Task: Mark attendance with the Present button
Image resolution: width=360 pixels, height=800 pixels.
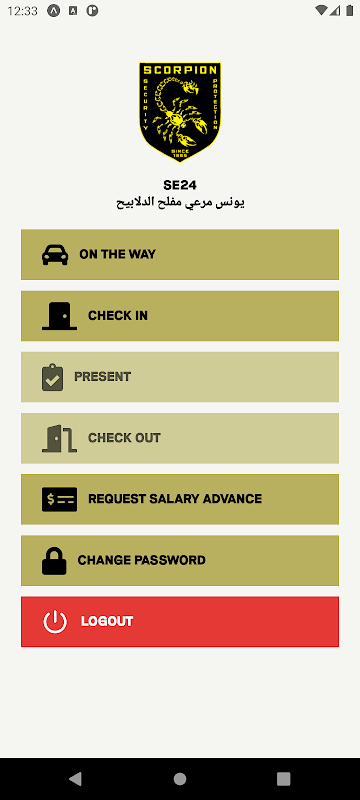Action: tap(179, 377)
